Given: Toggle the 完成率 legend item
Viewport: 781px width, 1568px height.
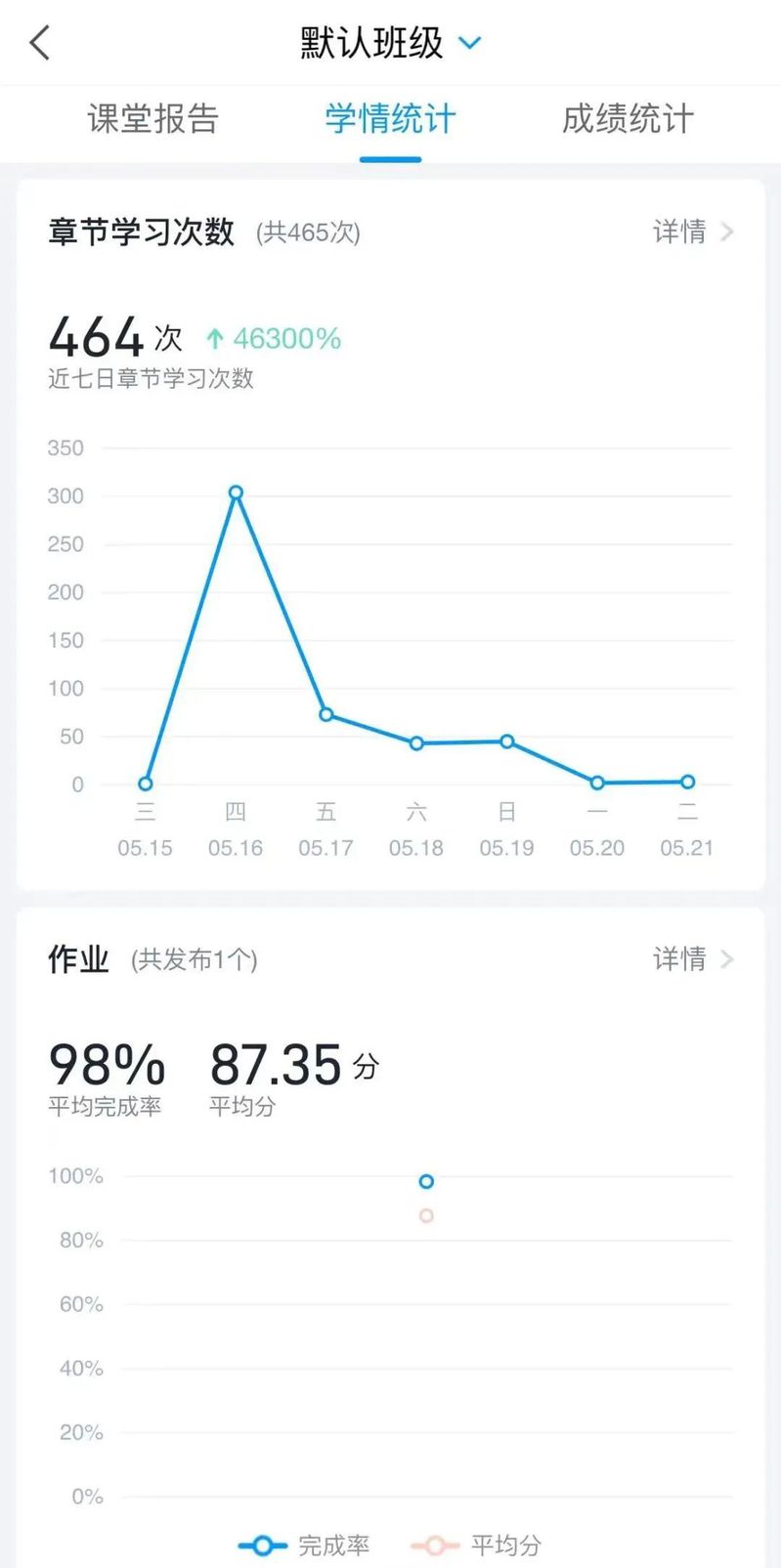Looking at the screenshot, I should click(x=305, y=1545).
